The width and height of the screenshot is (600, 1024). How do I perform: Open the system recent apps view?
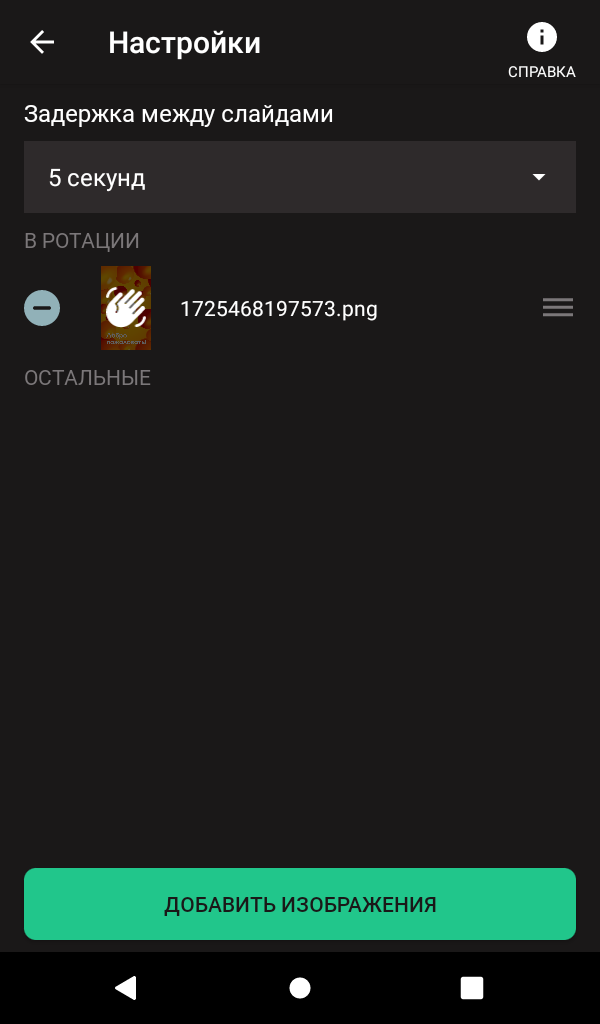click(472, 988)
